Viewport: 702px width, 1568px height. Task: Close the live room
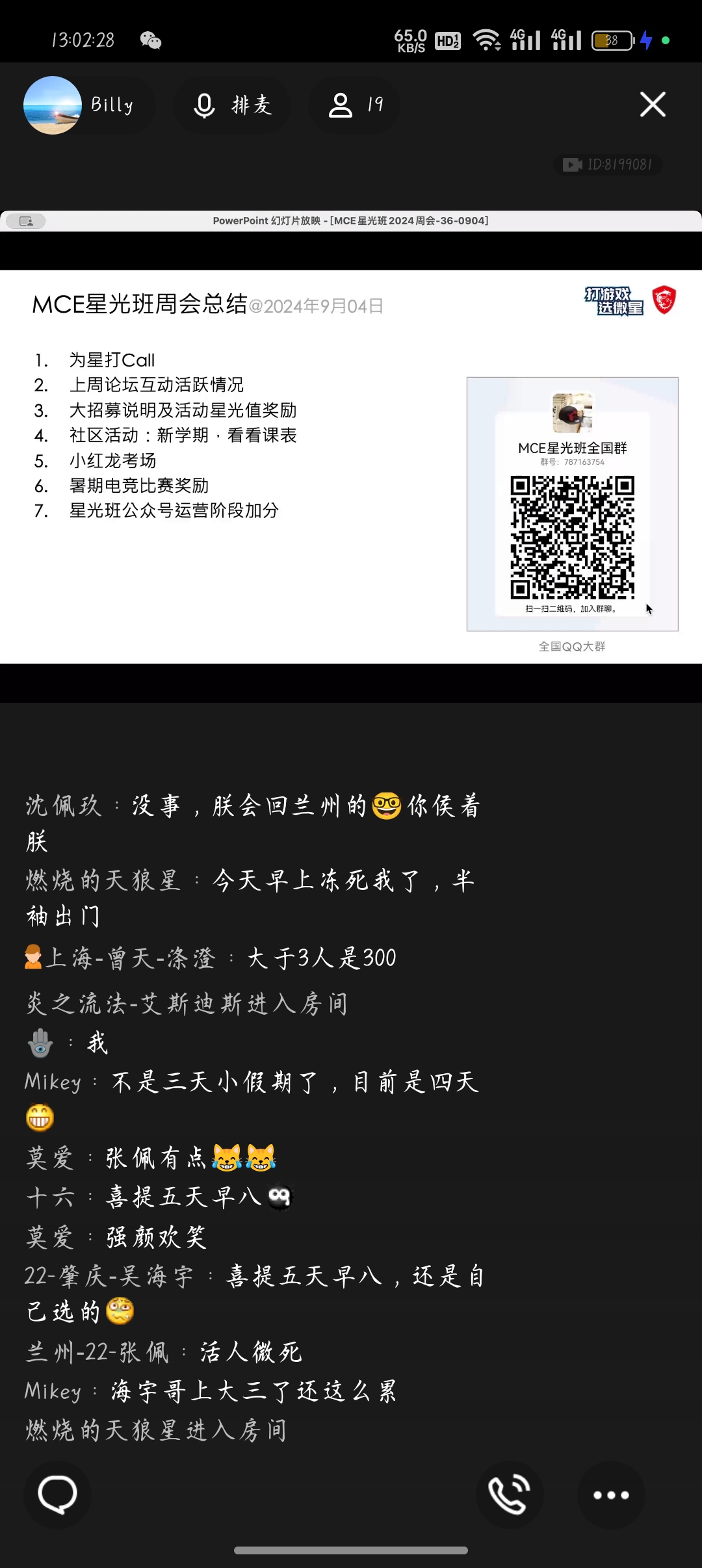(653, 104)
